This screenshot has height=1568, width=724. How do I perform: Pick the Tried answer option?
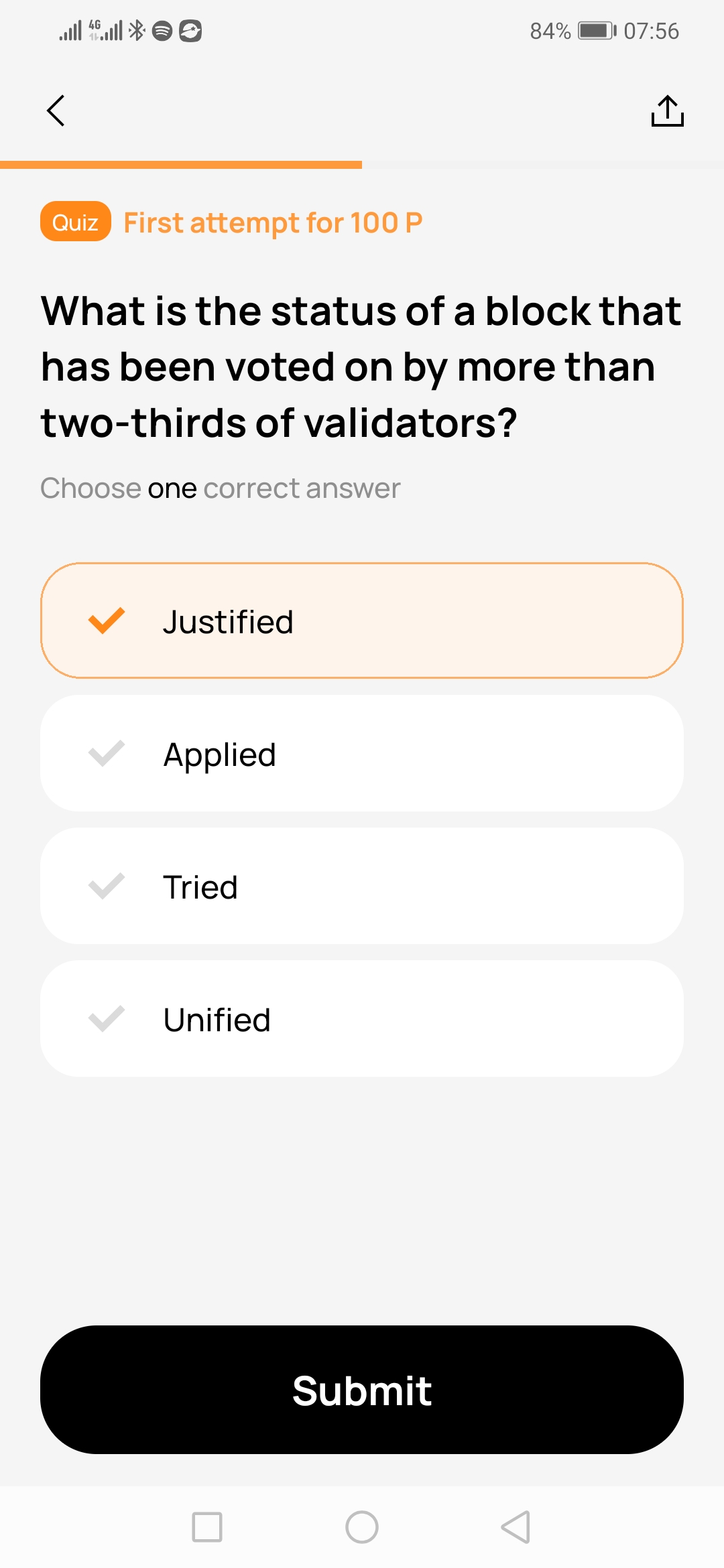pyautogui.click(x=362, y=886)
